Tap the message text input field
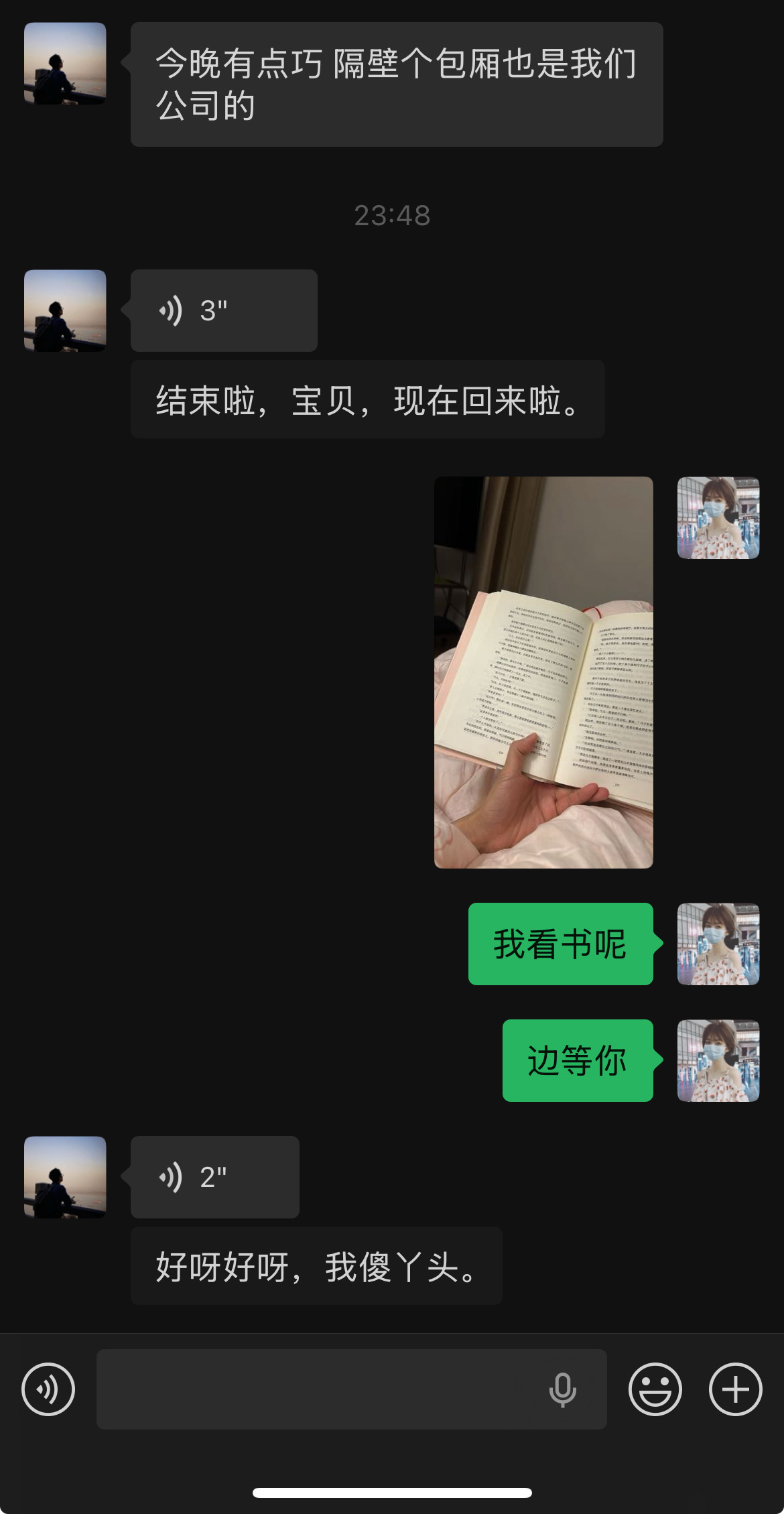This screenshot has width=784, height=1514. pos(352,1389)
